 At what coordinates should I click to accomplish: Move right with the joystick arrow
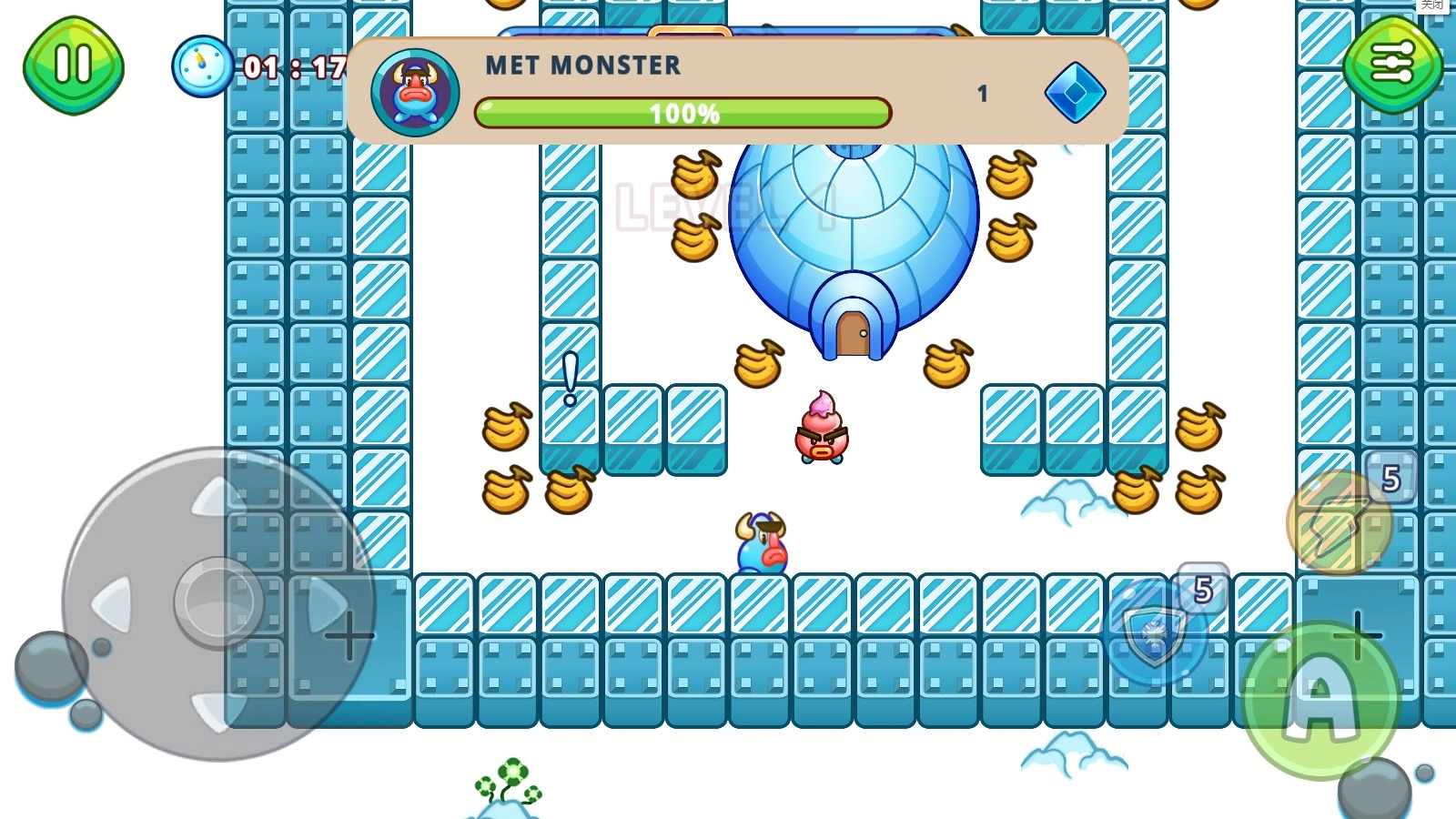click(x=327, y=602)
